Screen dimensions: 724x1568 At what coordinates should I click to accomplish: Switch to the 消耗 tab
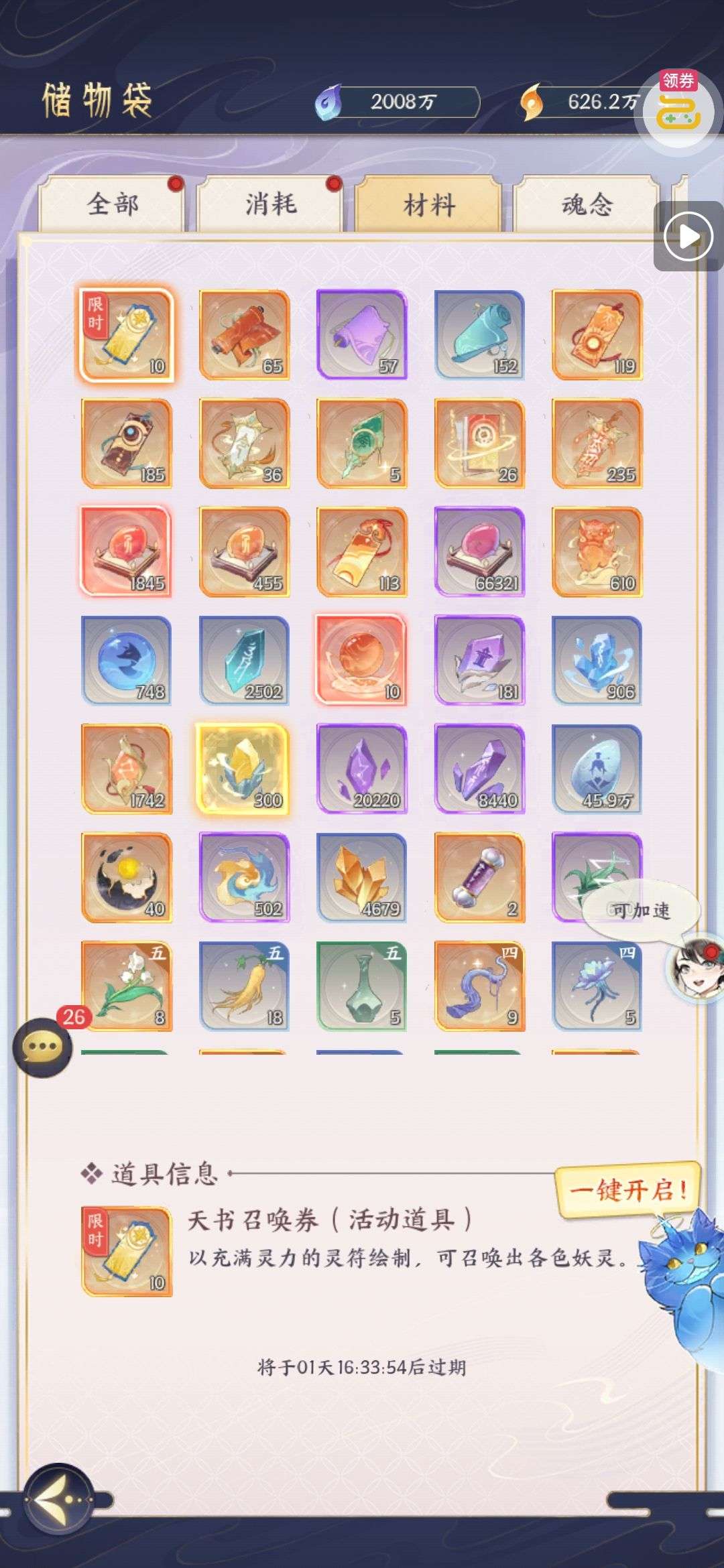pyautogui.click(x=270, y=204)
